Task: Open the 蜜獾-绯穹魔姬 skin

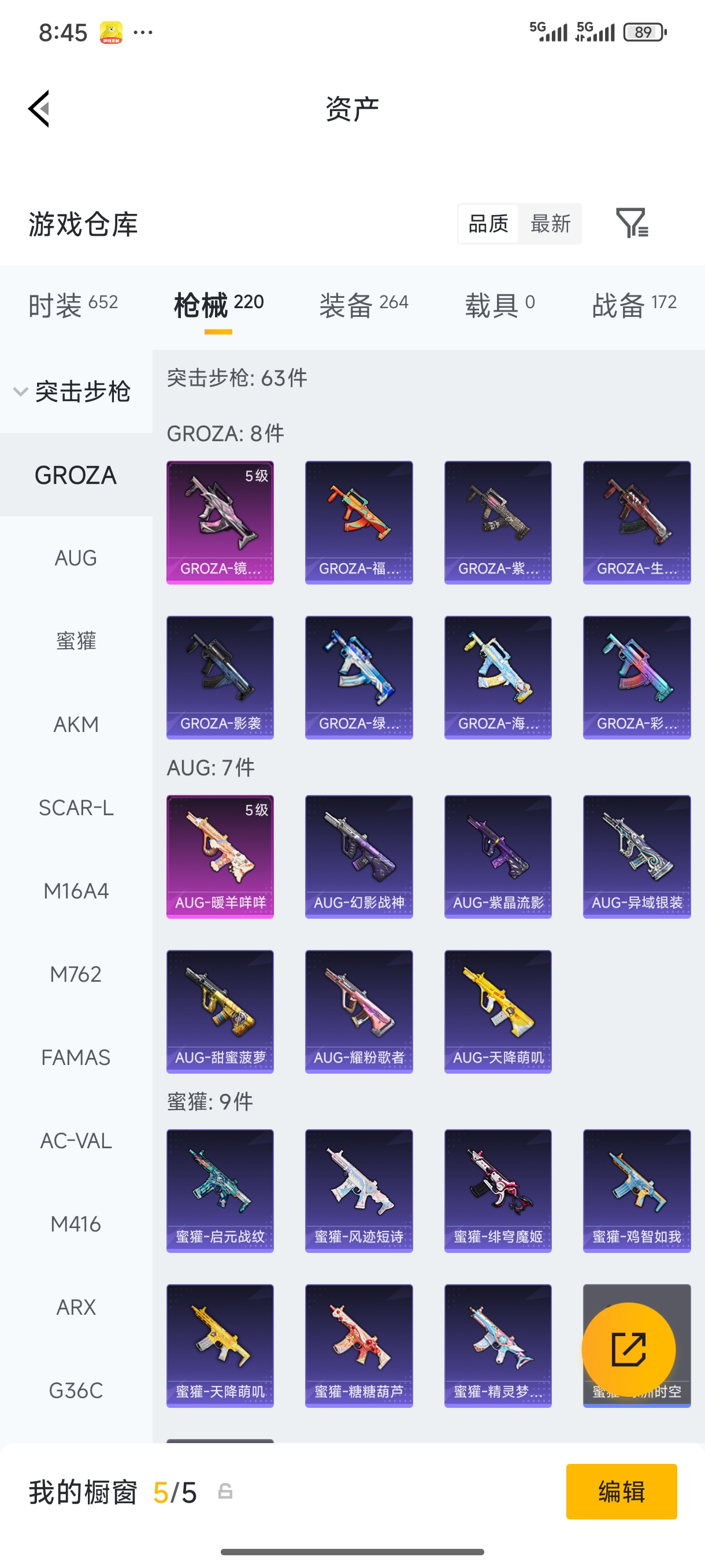Action: coord(498,1190)
